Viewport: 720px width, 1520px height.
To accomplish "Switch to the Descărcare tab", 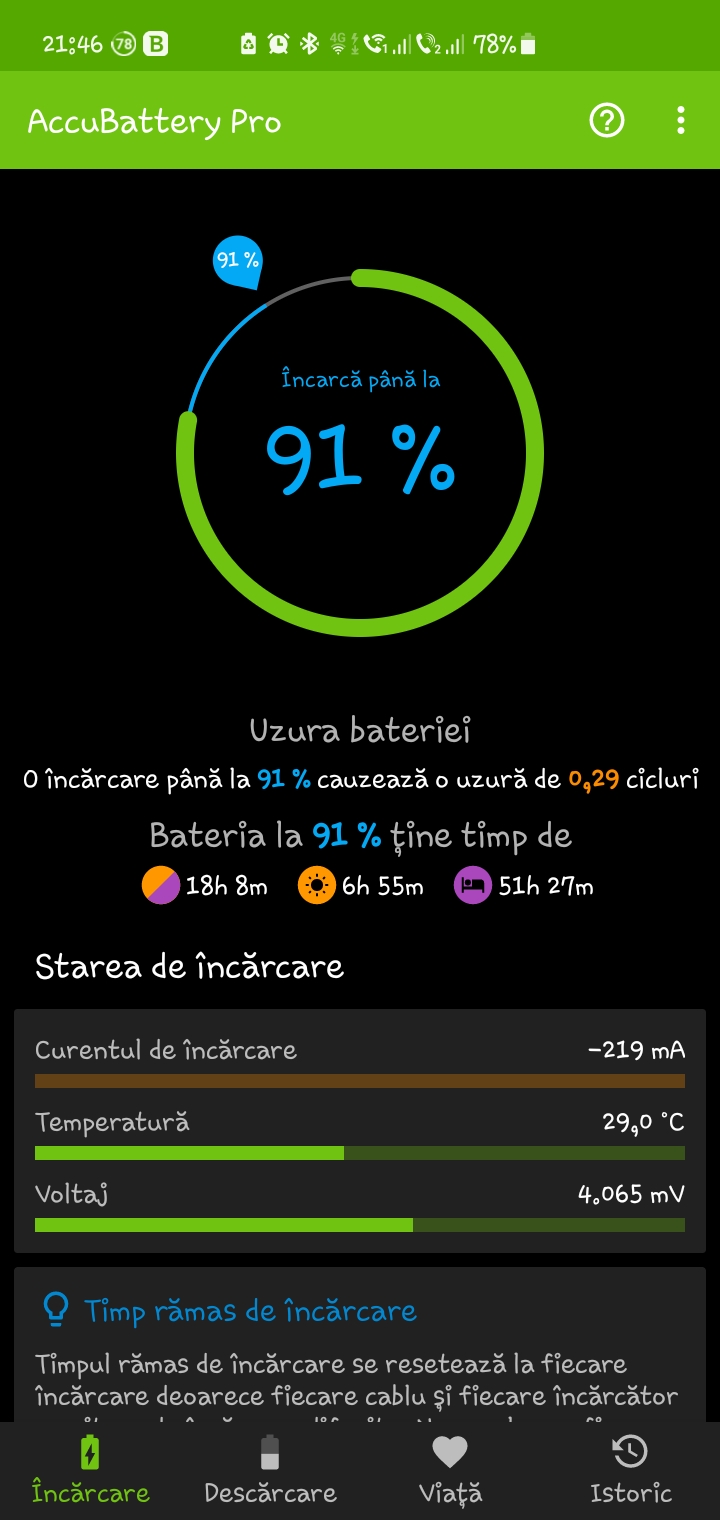I will pyautogui.click(x=270, y=1470).
